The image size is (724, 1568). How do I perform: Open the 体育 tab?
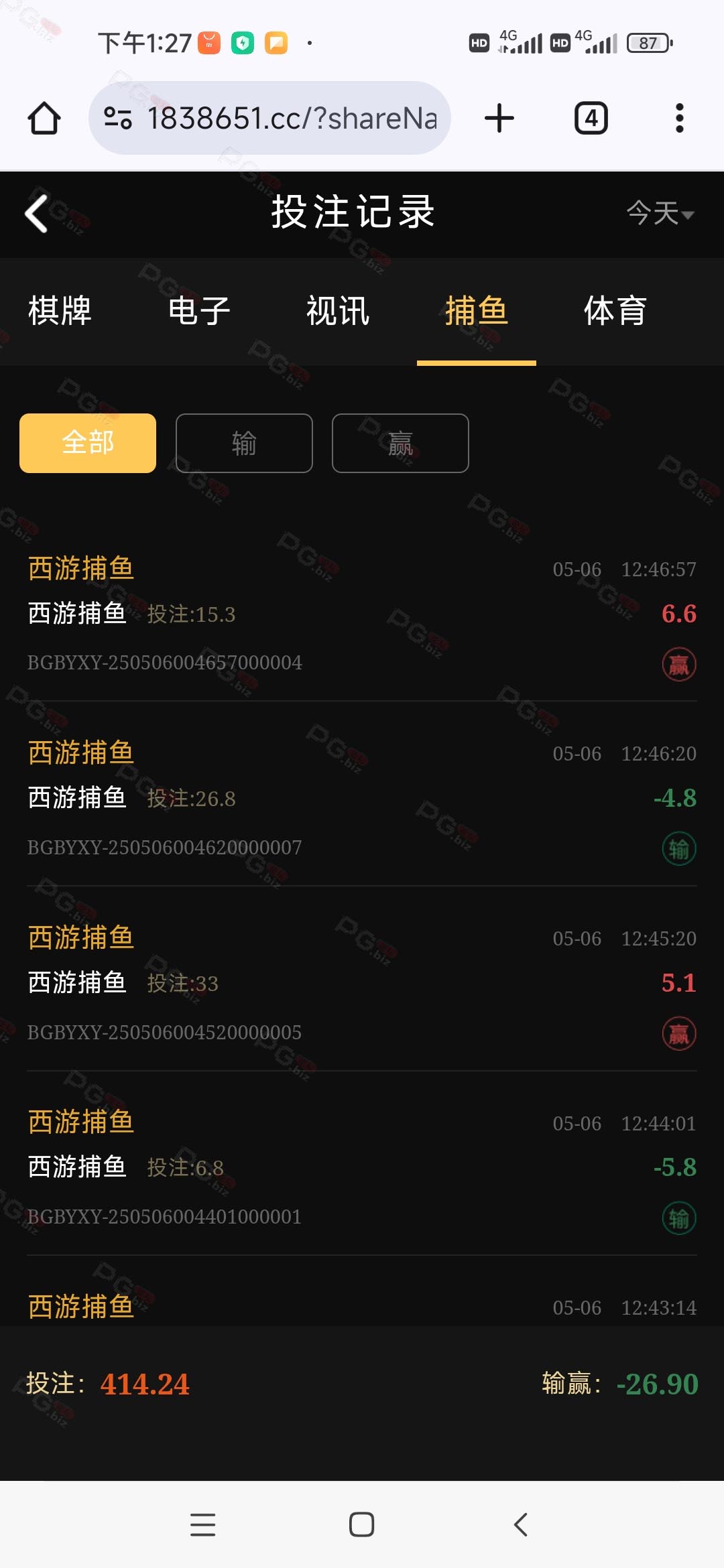click(x=615, y=311)
